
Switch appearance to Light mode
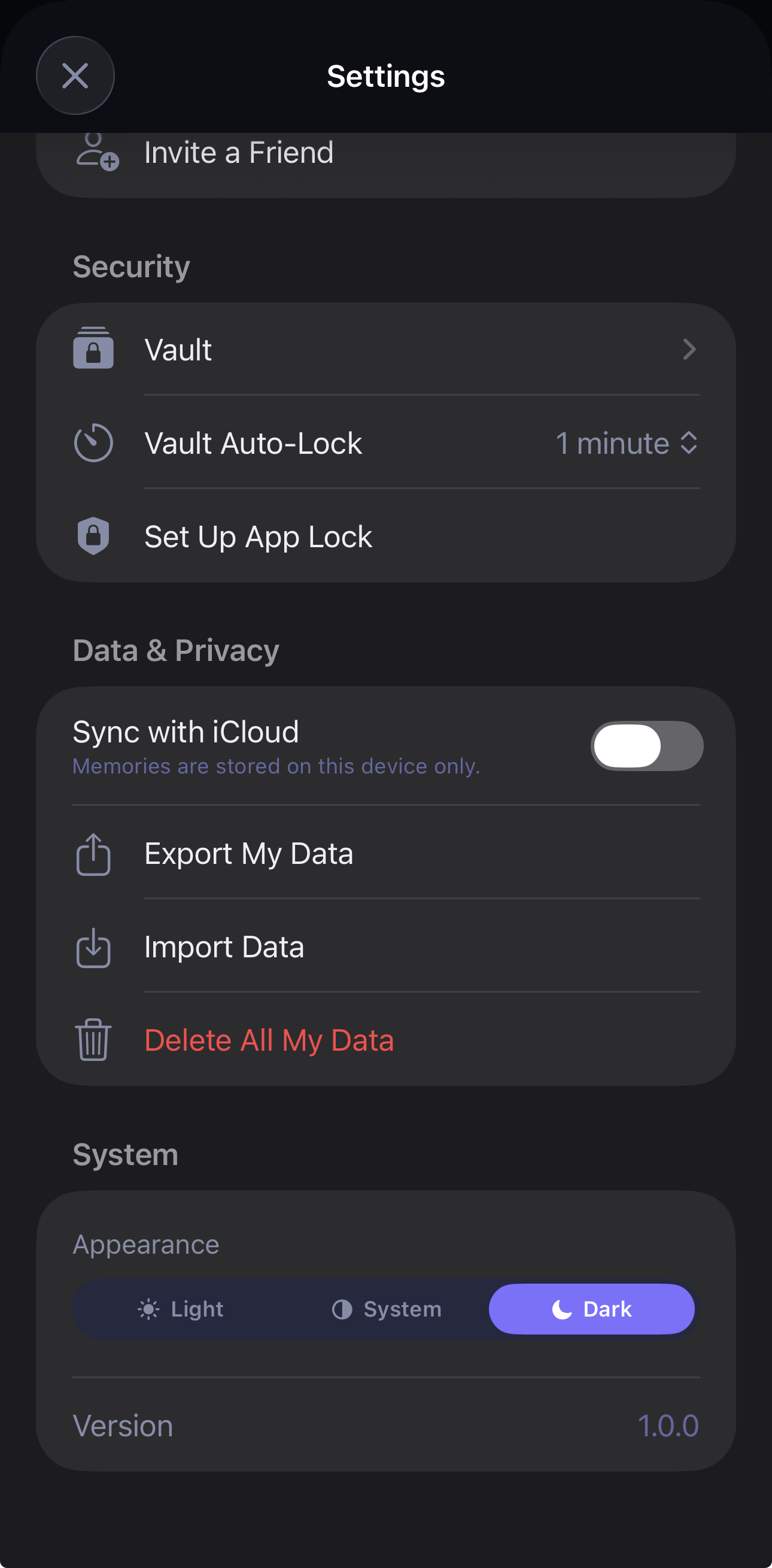[181, 1309]
